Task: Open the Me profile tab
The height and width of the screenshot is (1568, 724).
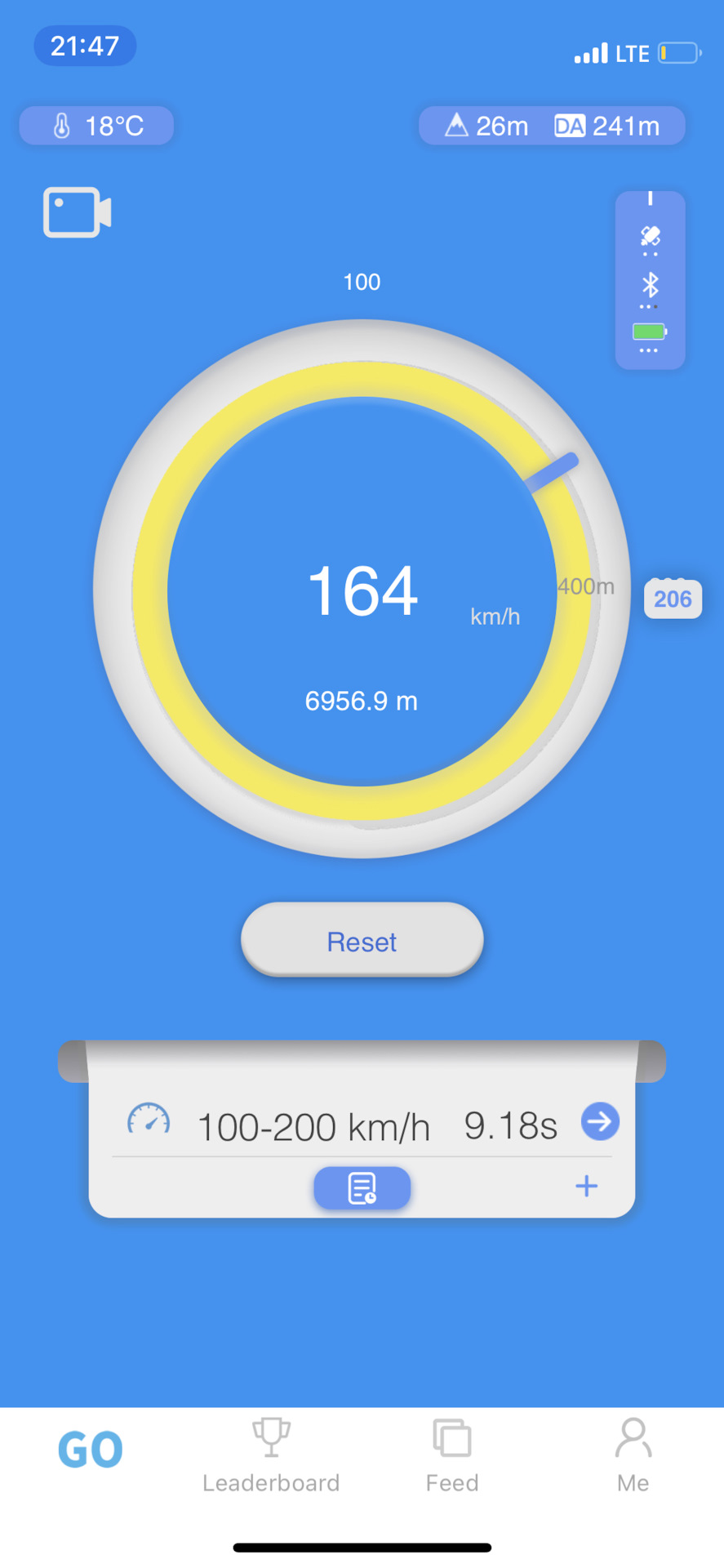Action: pyautogui.click(x=633, y=1456)
